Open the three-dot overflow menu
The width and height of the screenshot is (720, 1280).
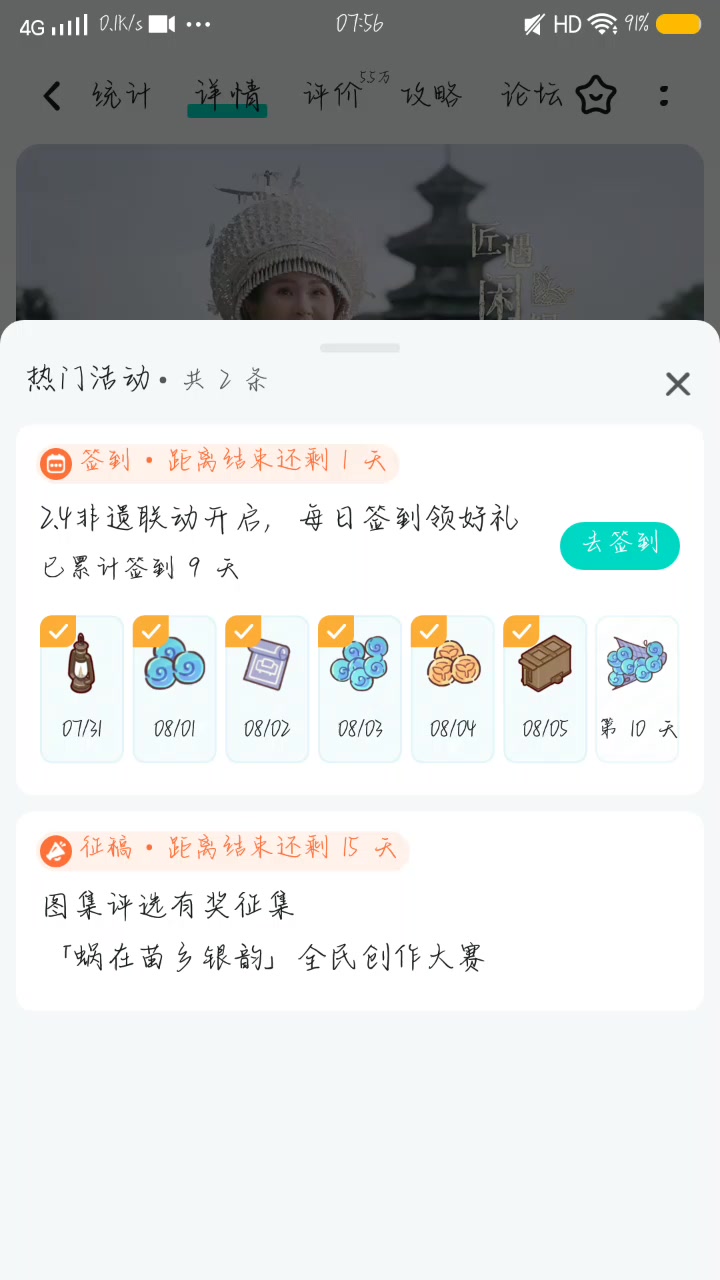pyautogui.click(x=664, y=96)
